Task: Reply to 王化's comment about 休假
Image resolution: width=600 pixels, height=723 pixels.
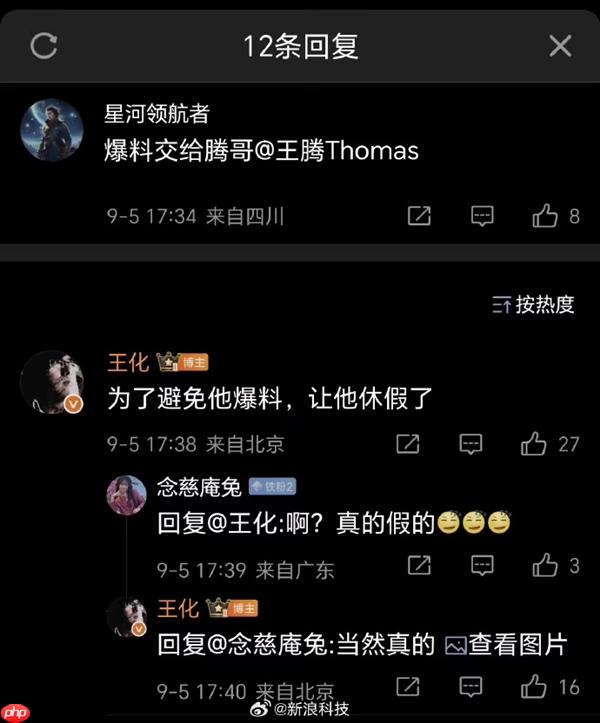Action: pos(471,443)
